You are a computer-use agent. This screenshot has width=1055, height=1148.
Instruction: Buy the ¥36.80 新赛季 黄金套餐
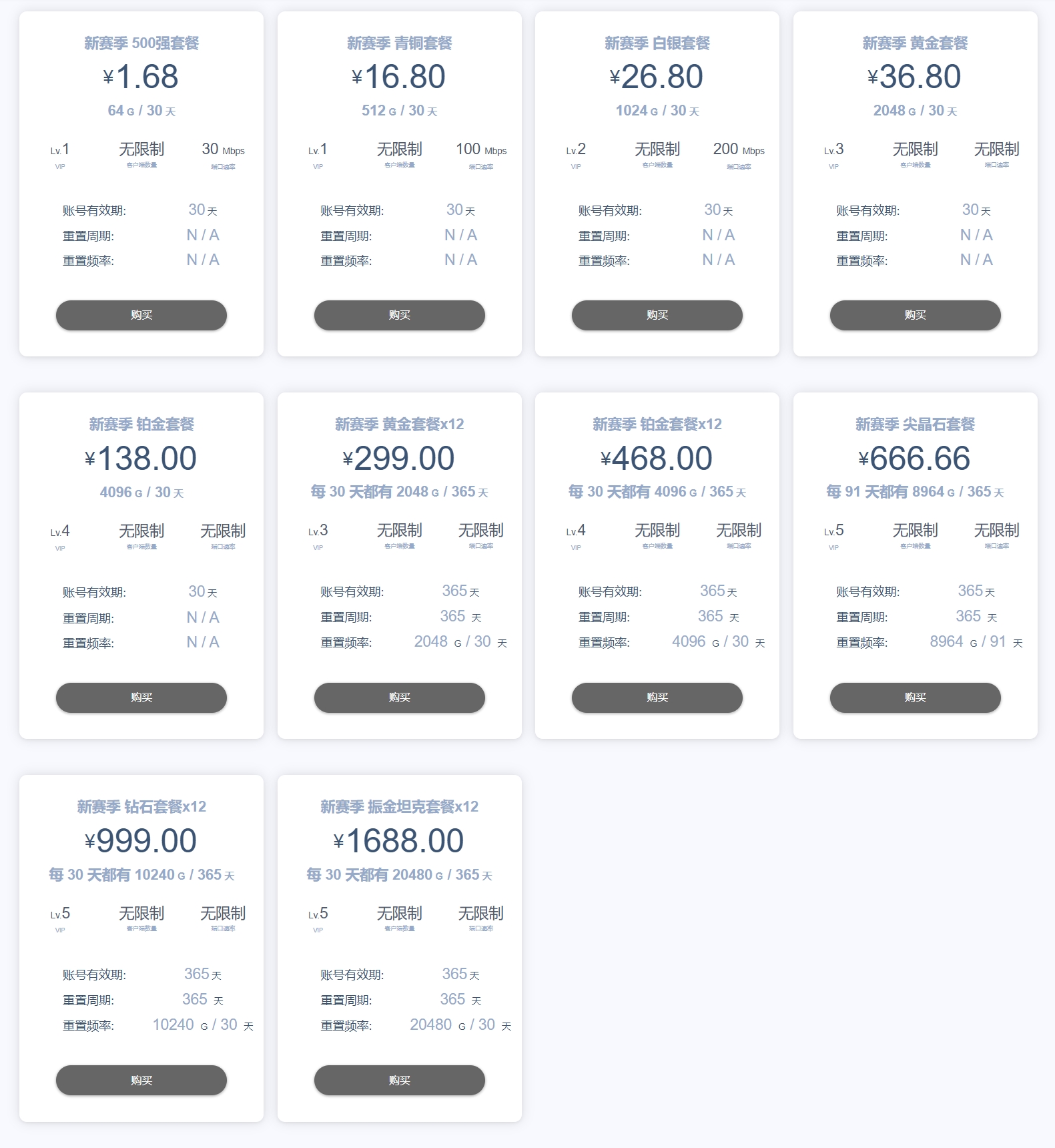tap(915, 315)
